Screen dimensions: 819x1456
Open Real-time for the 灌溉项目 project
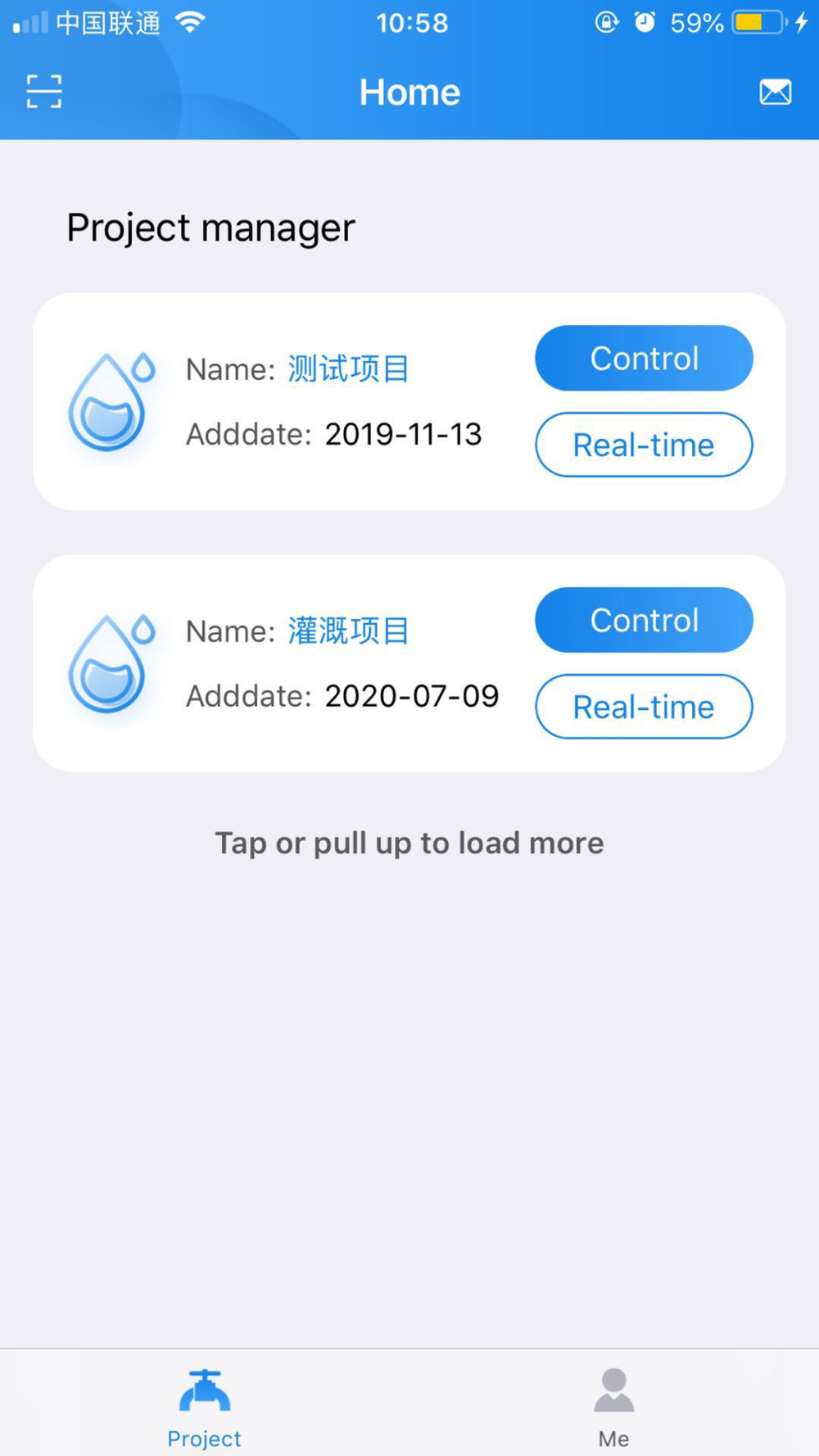[x=644, y=707]
